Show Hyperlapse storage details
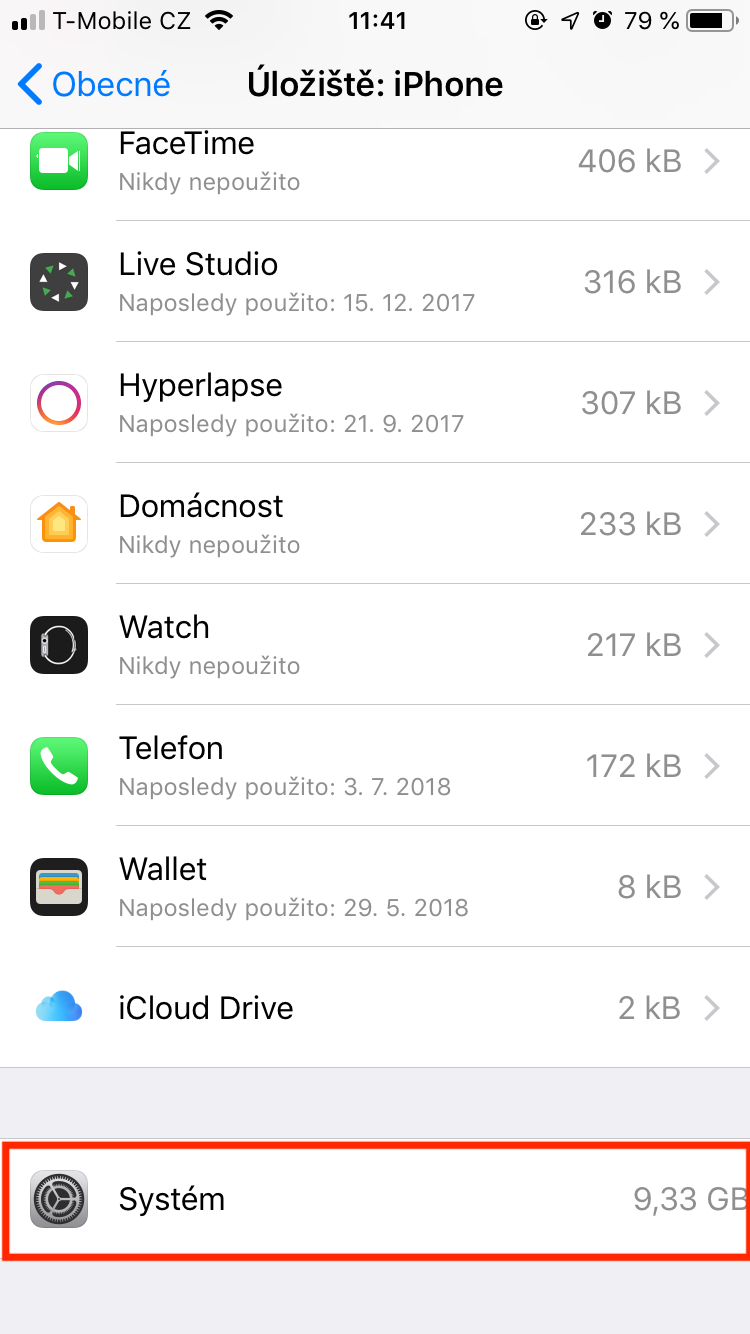The image size is (750, 1334). point(375,403)
